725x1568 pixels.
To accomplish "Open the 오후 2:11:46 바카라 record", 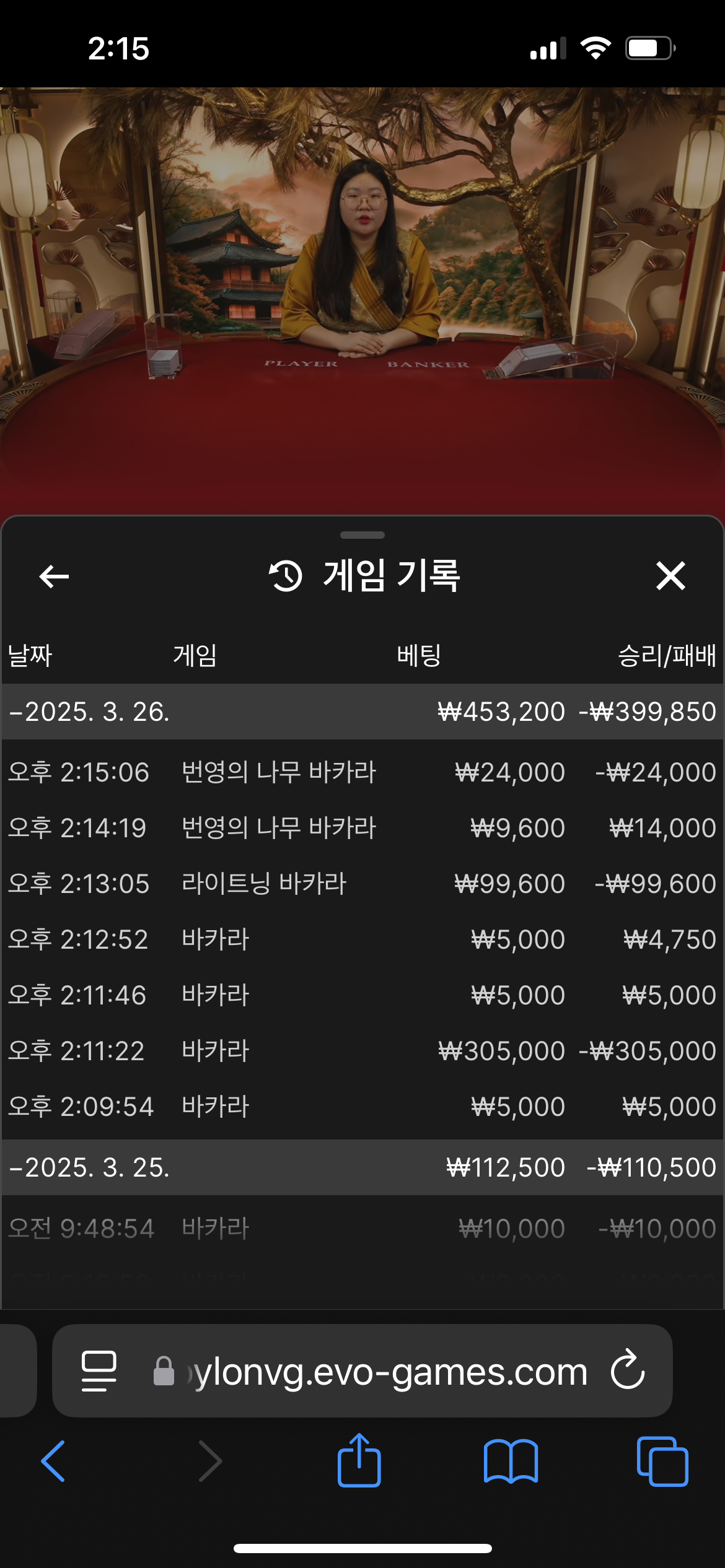I will [362, 995].
